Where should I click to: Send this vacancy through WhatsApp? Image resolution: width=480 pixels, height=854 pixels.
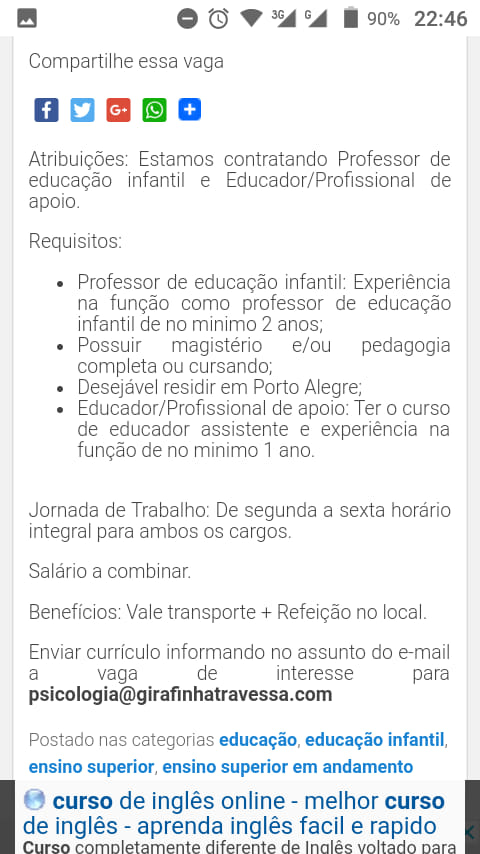[154, 109]
